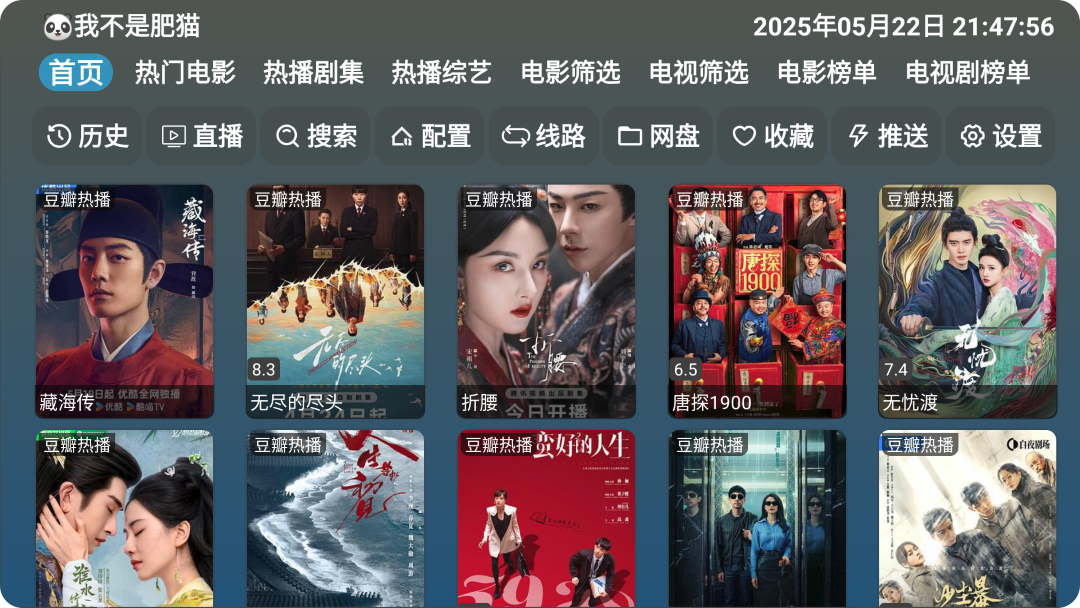Open the 网盘 cloud drive
Screen dimensions: 1080x608
tap(658, 136)
